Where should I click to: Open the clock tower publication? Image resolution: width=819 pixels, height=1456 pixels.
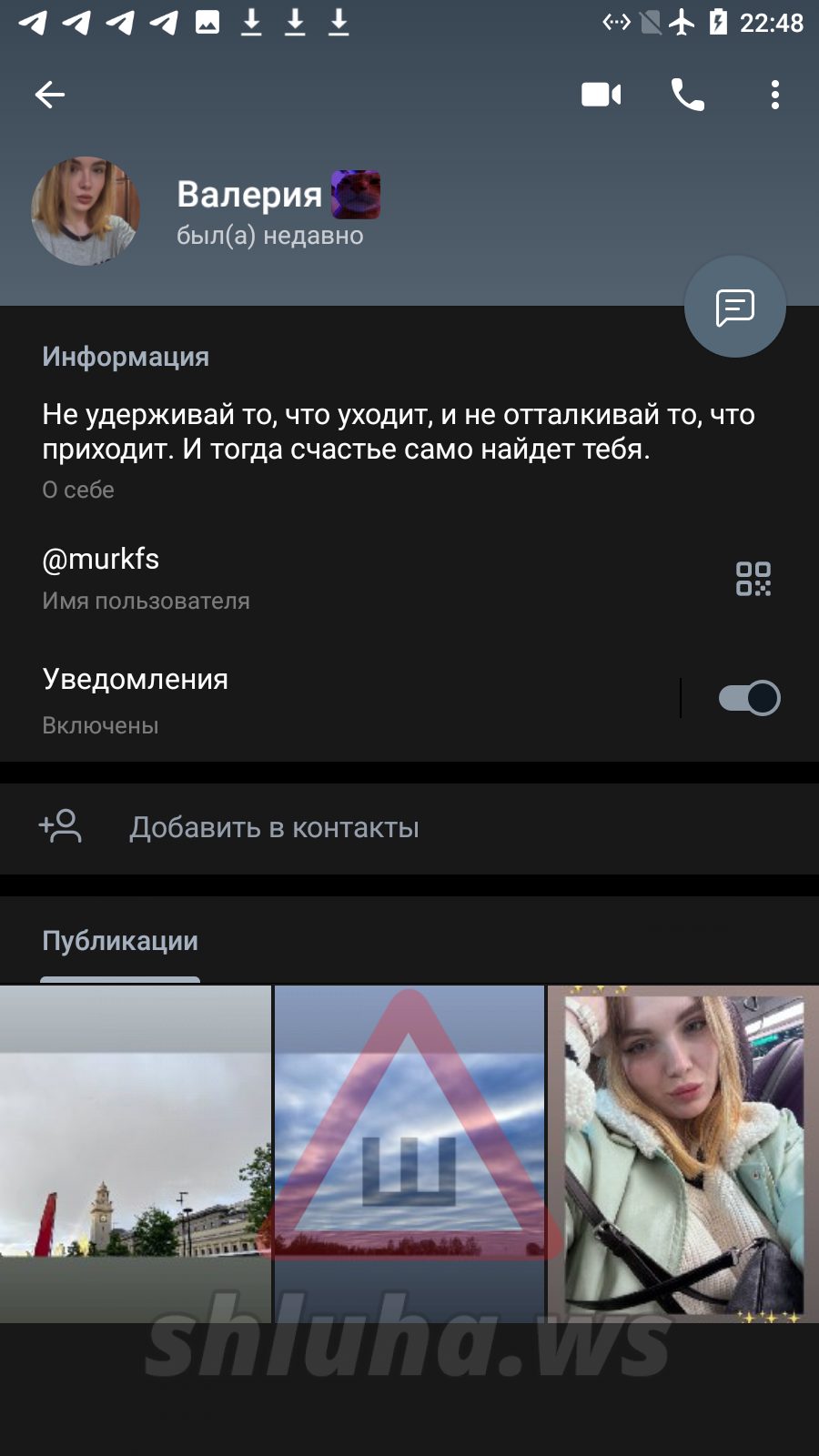click(135, 1154)
